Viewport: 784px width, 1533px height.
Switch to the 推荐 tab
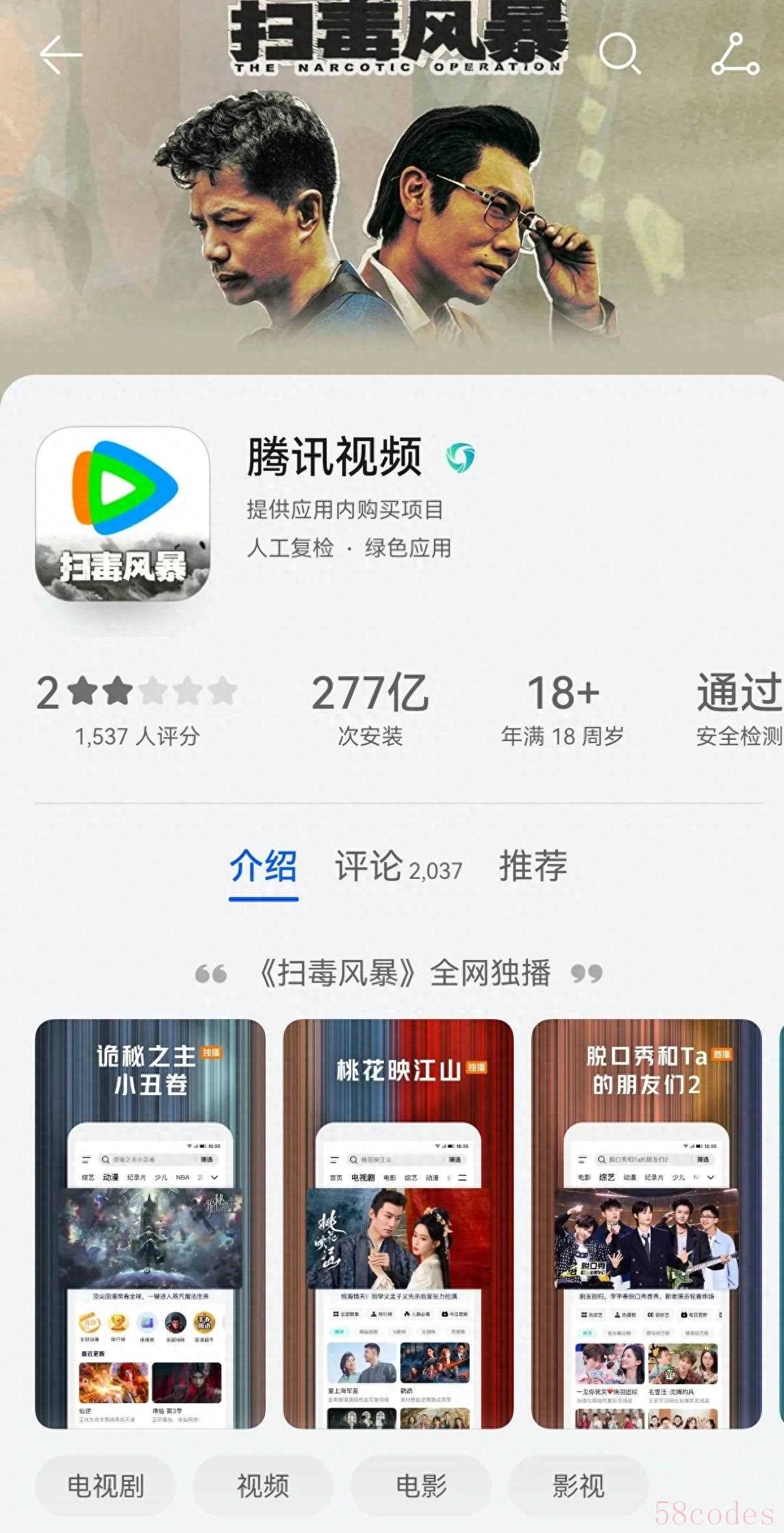pos(533,867)
